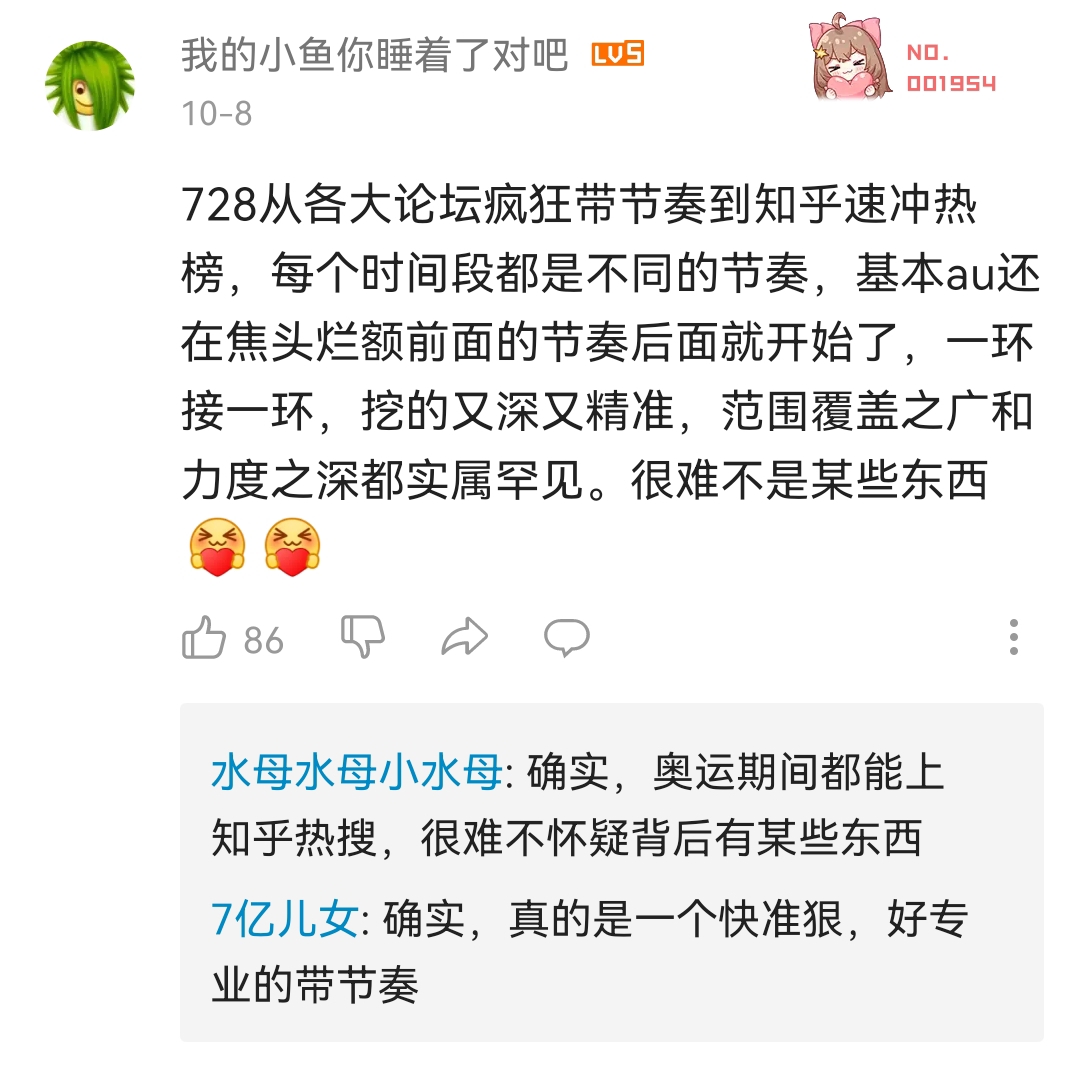This screenshot has width=1080, height=1066.
Task: Open profile of 我的小鱼你睡着了对吧
Action: point(374,55)
